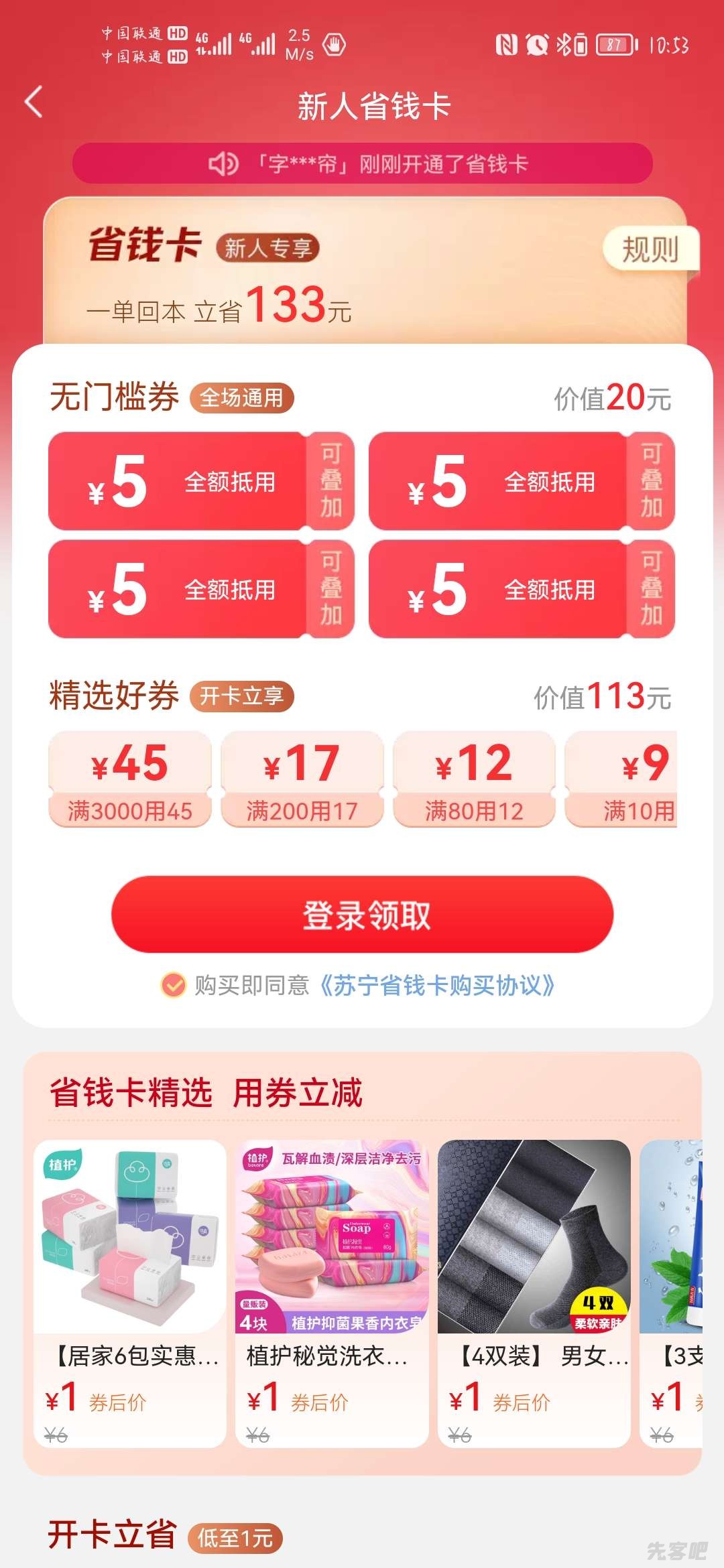Viewport: 724px width, 1568px height.
Task: Tap the 登录领取 button
Action: pos(362,915)
